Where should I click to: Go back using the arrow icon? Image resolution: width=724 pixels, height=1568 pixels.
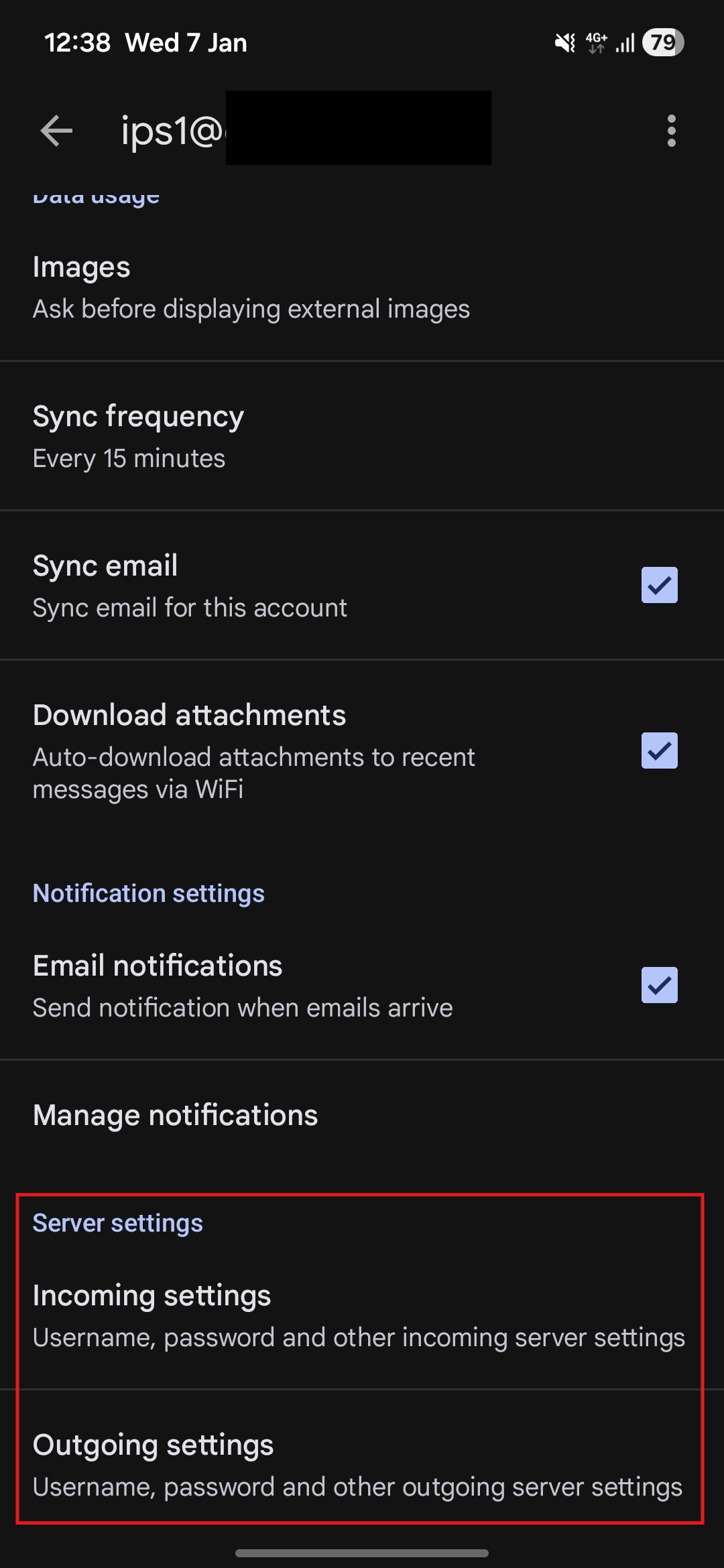click(x=56, y=130)
